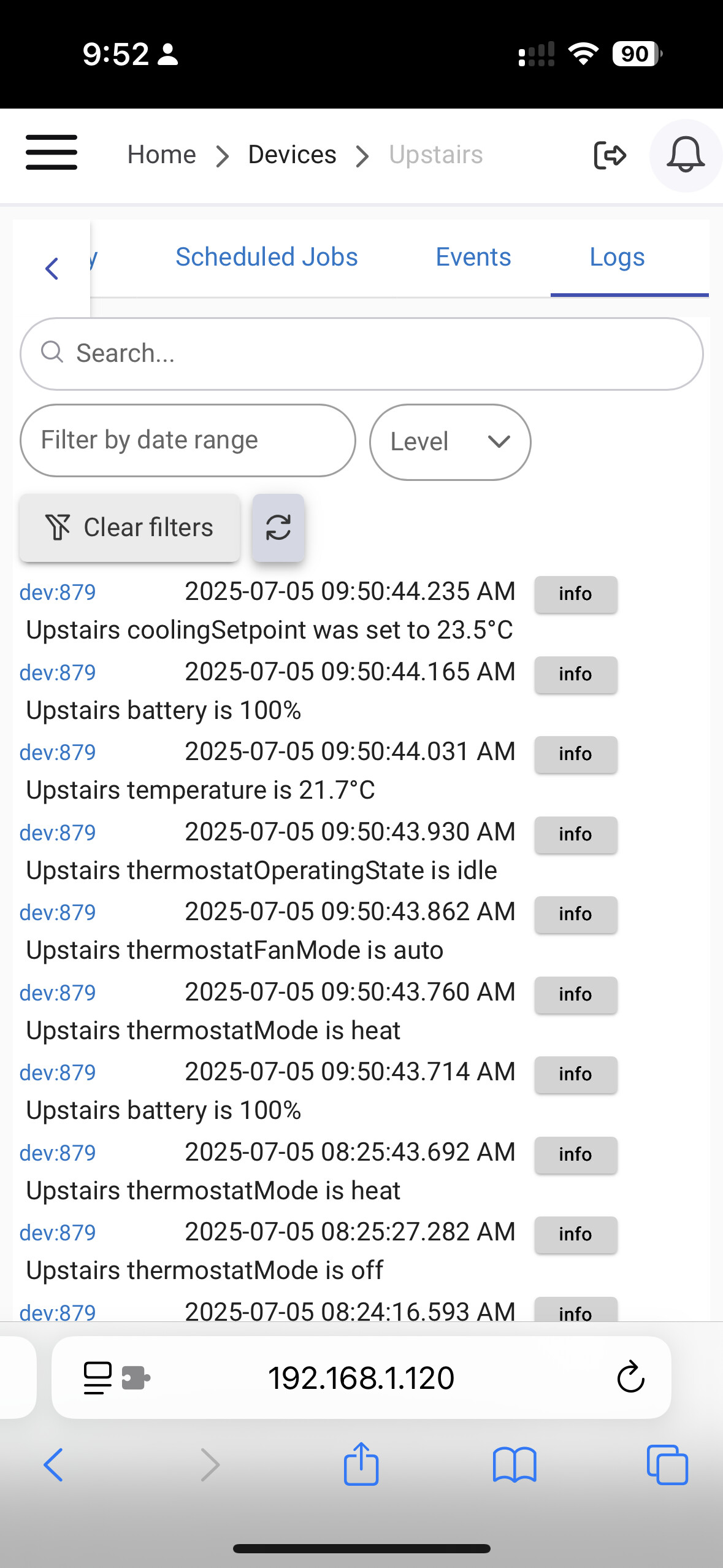Open dev:879 link for coolingSetpoint log
Viewport: 723px width, 1568px height.
point(58,593)
